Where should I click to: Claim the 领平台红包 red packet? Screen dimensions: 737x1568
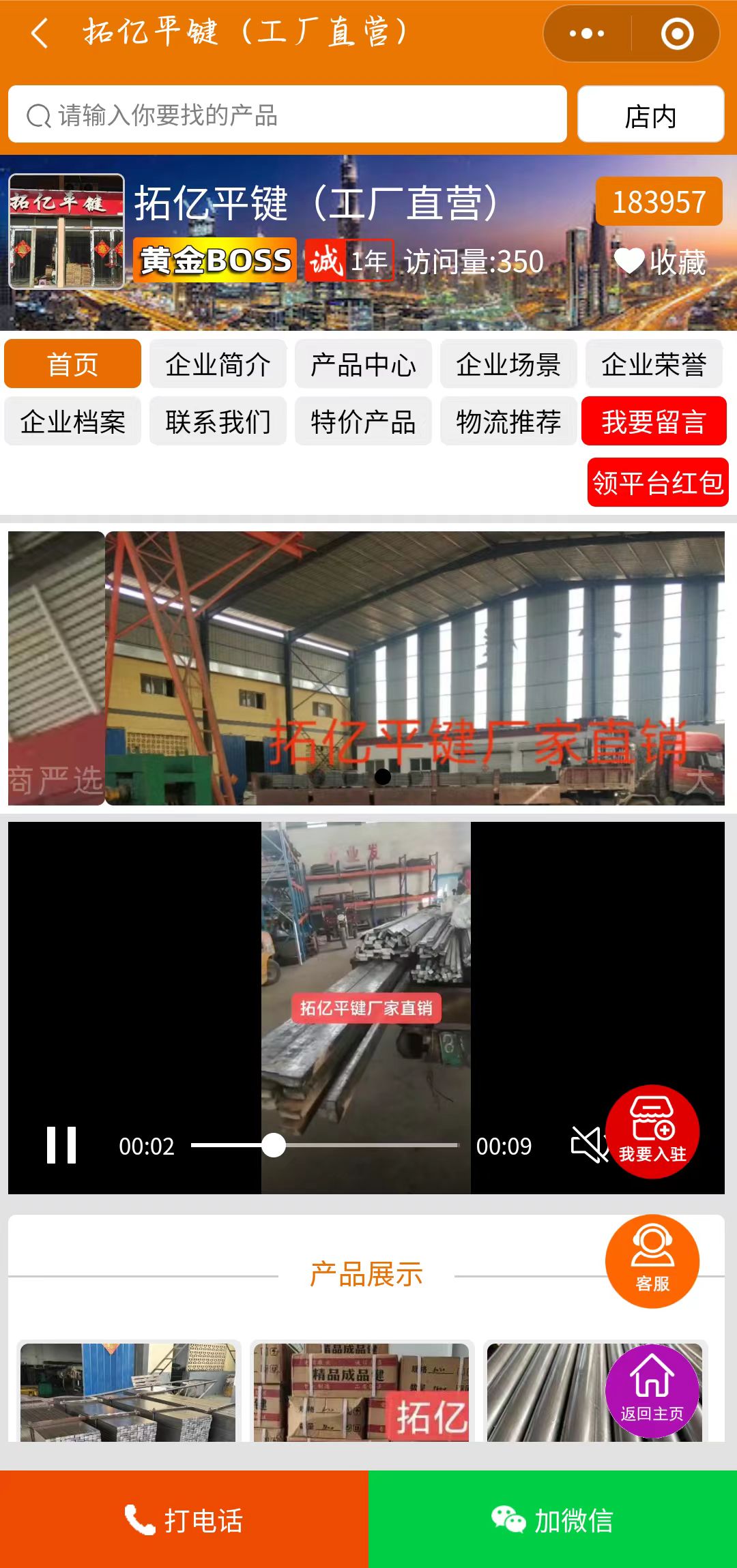(658, 483)
